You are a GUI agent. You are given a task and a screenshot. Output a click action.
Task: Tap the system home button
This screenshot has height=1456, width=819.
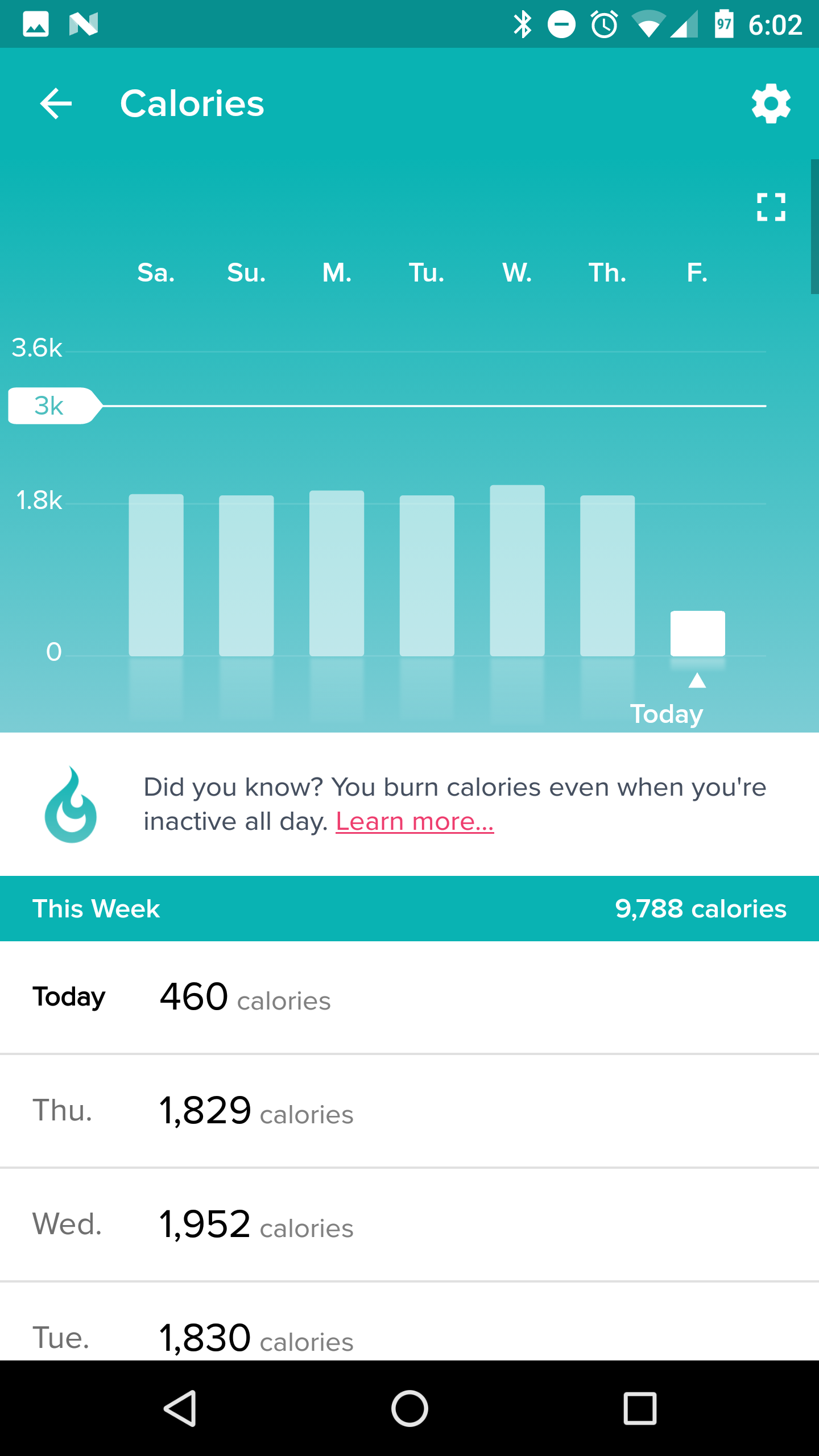point(409,1408)
